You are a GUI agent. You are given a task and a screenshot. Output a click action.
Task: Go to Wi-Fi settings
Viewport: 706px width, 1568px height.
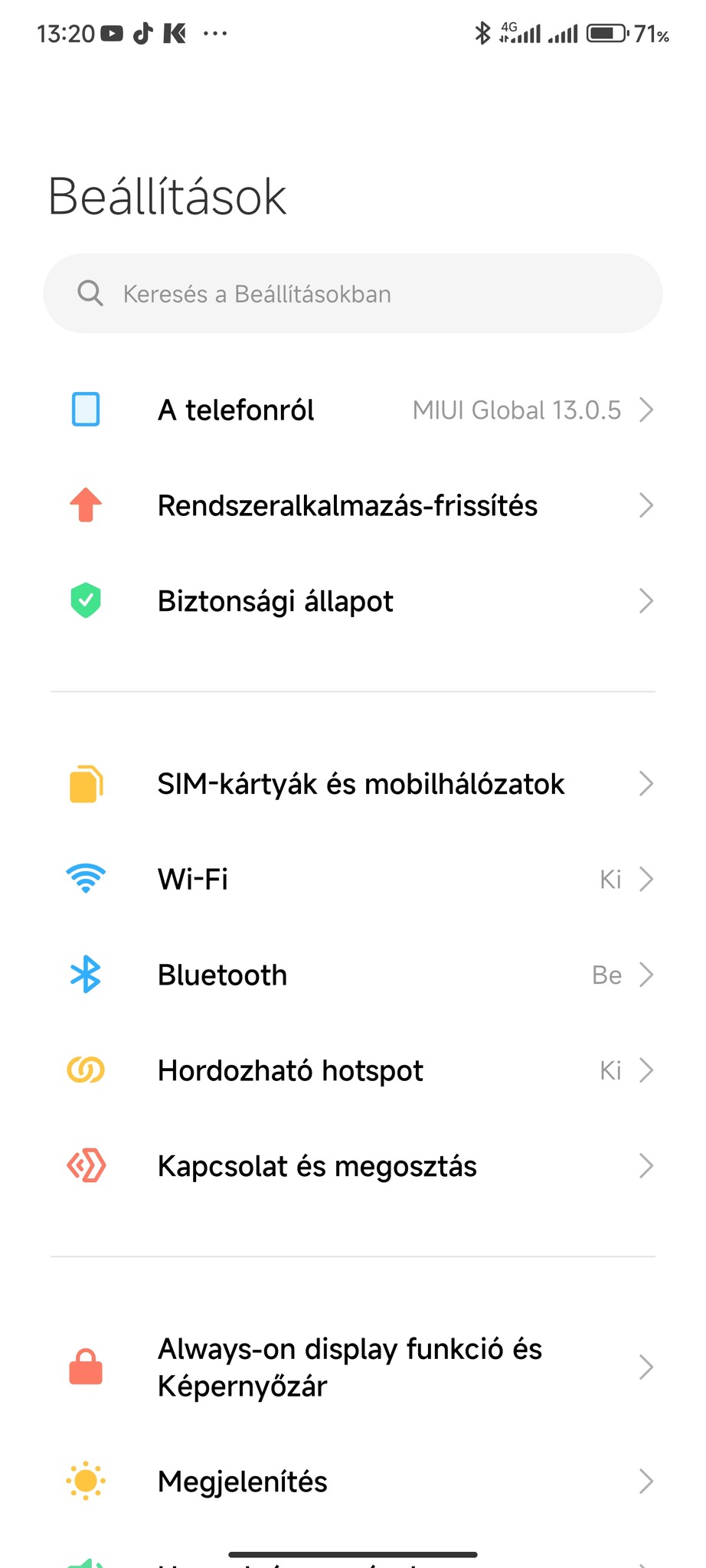pyautogui.click(x=352, y=880)
